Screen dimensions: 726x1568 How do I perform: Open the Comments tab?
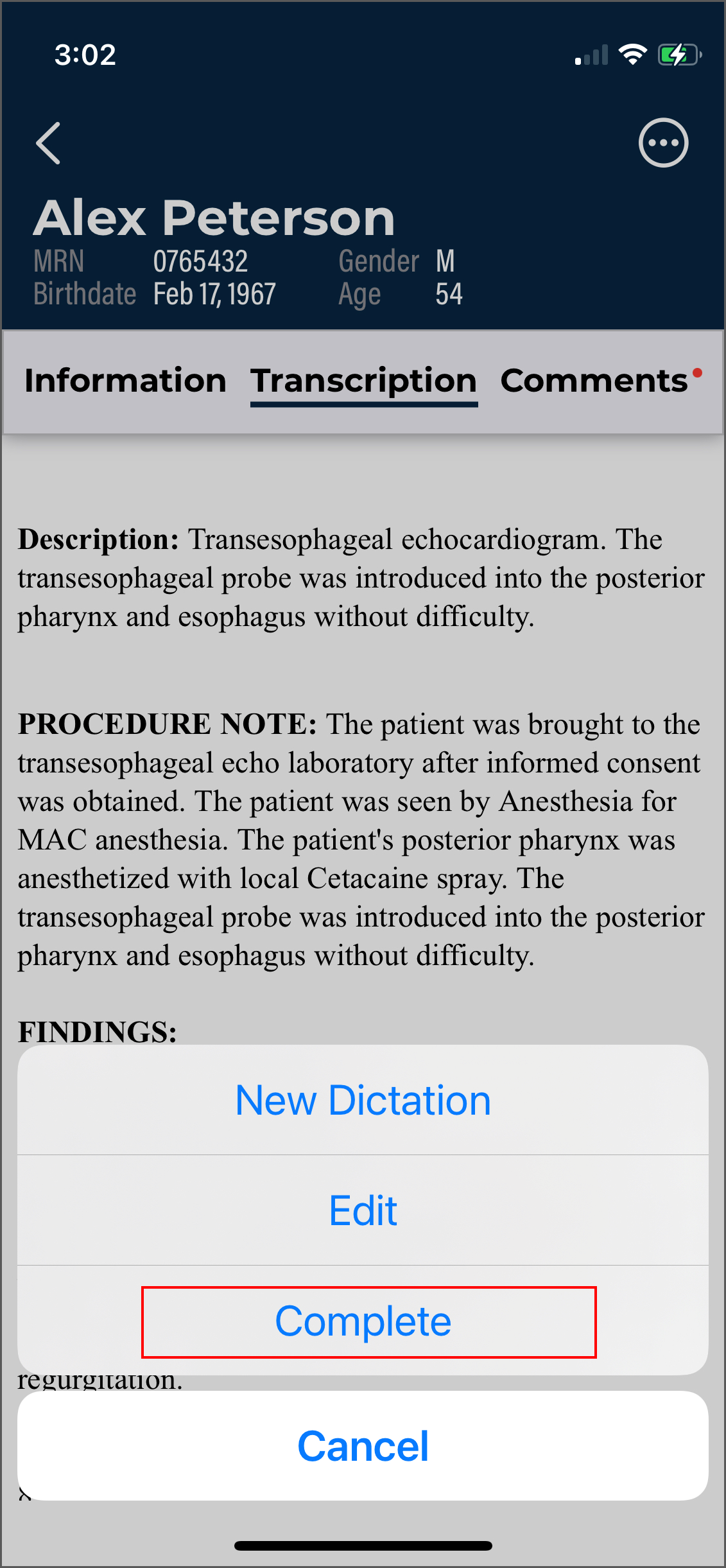click(594, 381)
